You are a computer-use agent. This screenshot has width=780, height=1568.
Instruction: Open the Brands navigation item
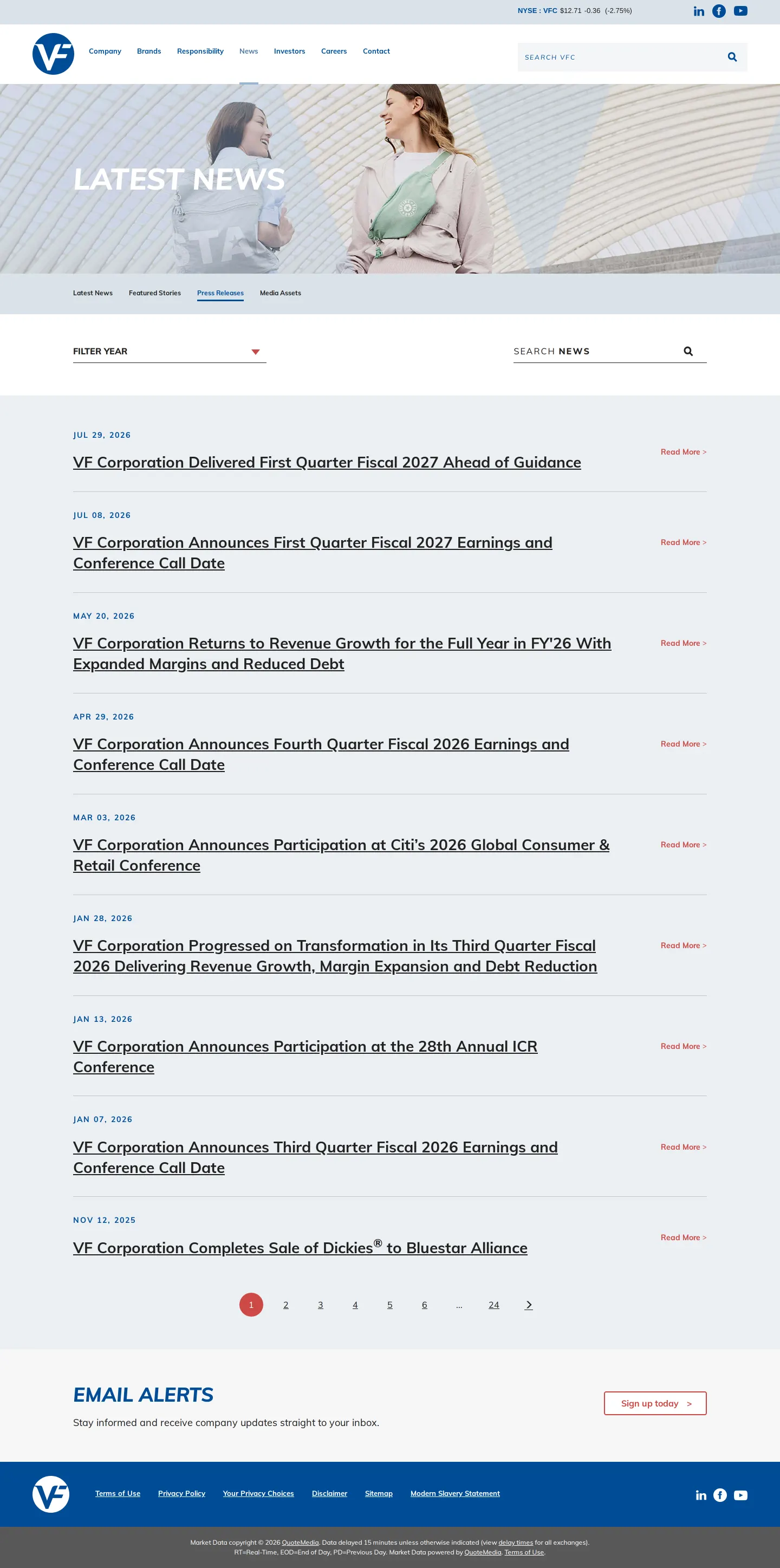pos(148,51)
